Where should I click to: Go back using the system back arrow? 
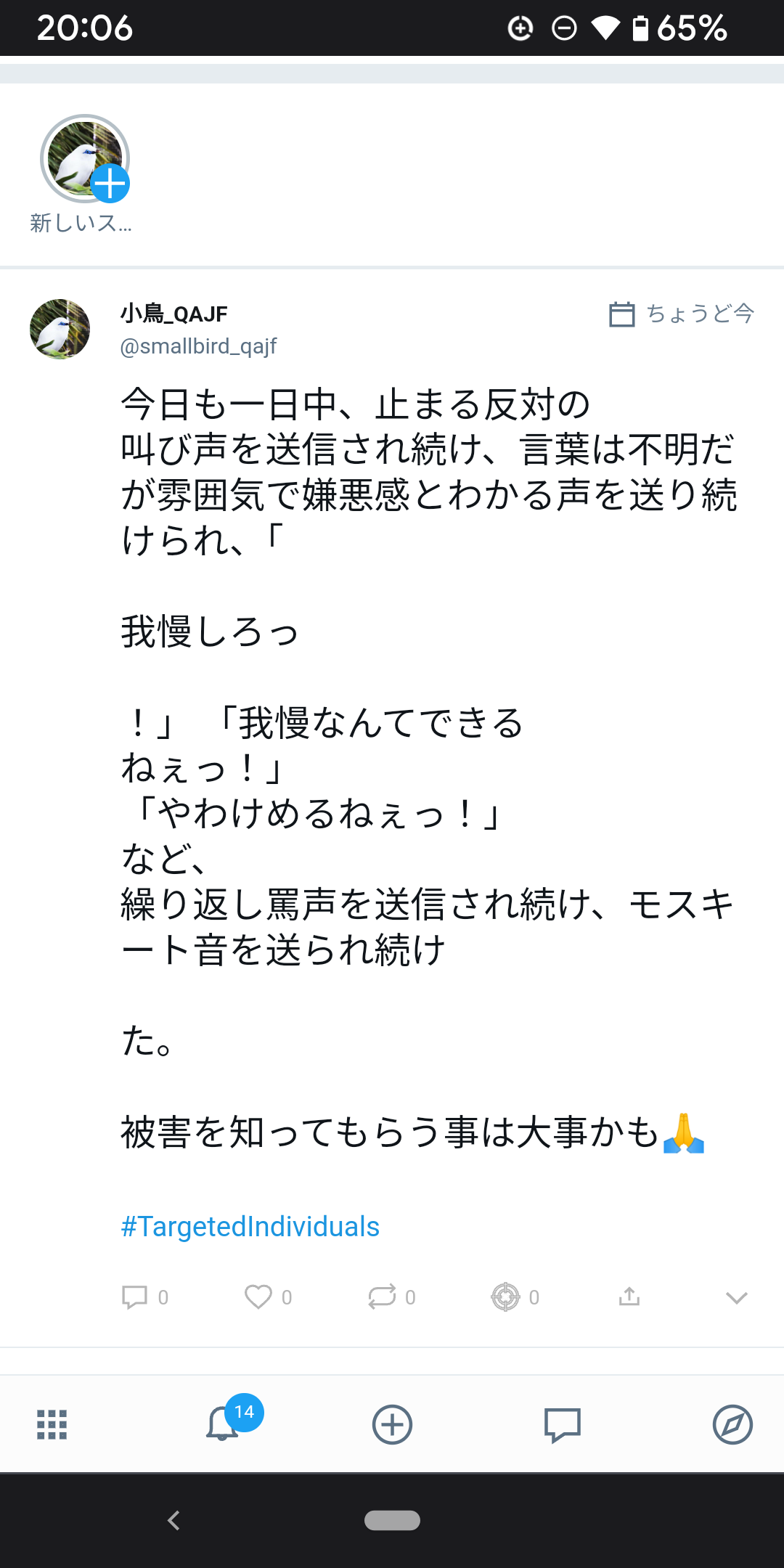(173, 1520)
